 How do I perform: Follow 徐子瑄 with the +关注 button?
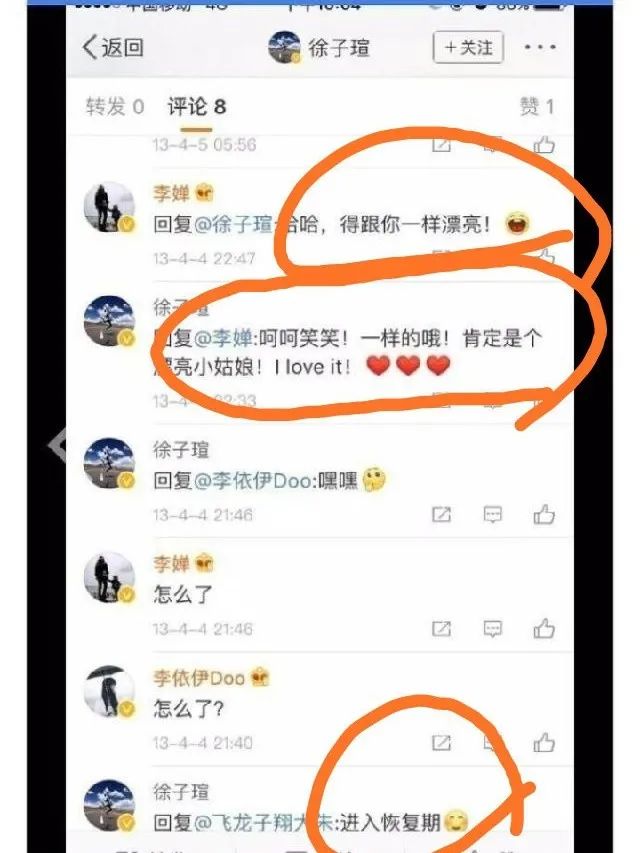coord(469,47)
